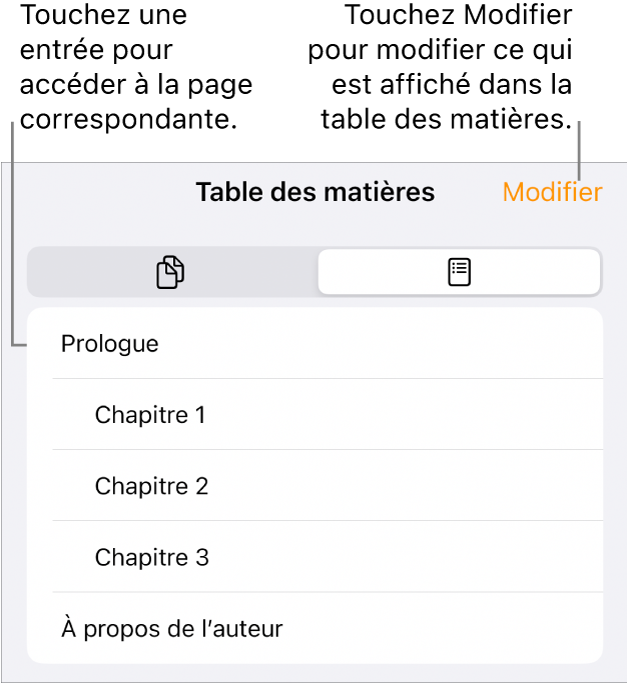
Task: Open the Chapitre 3 entry
Action: [151, 557]
